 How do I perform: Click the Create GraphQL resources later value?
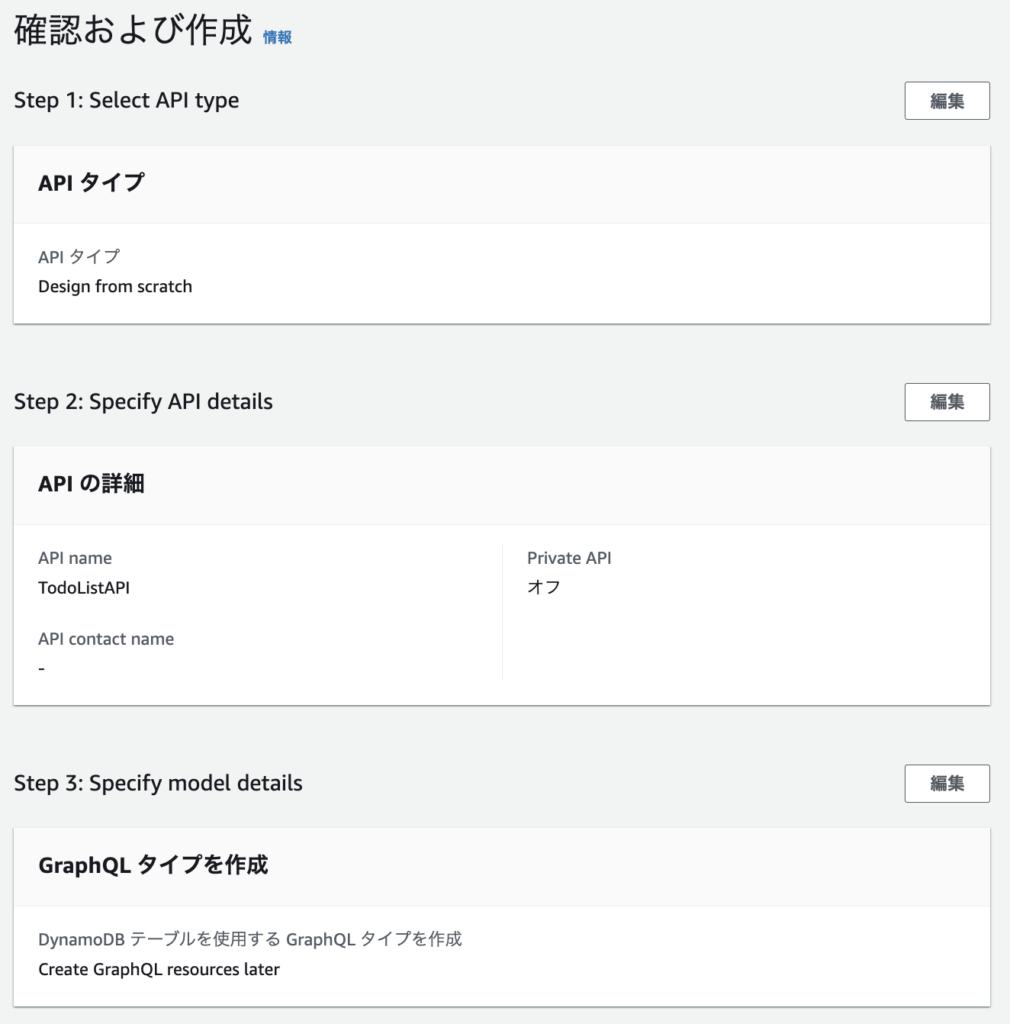coord(158,969)
